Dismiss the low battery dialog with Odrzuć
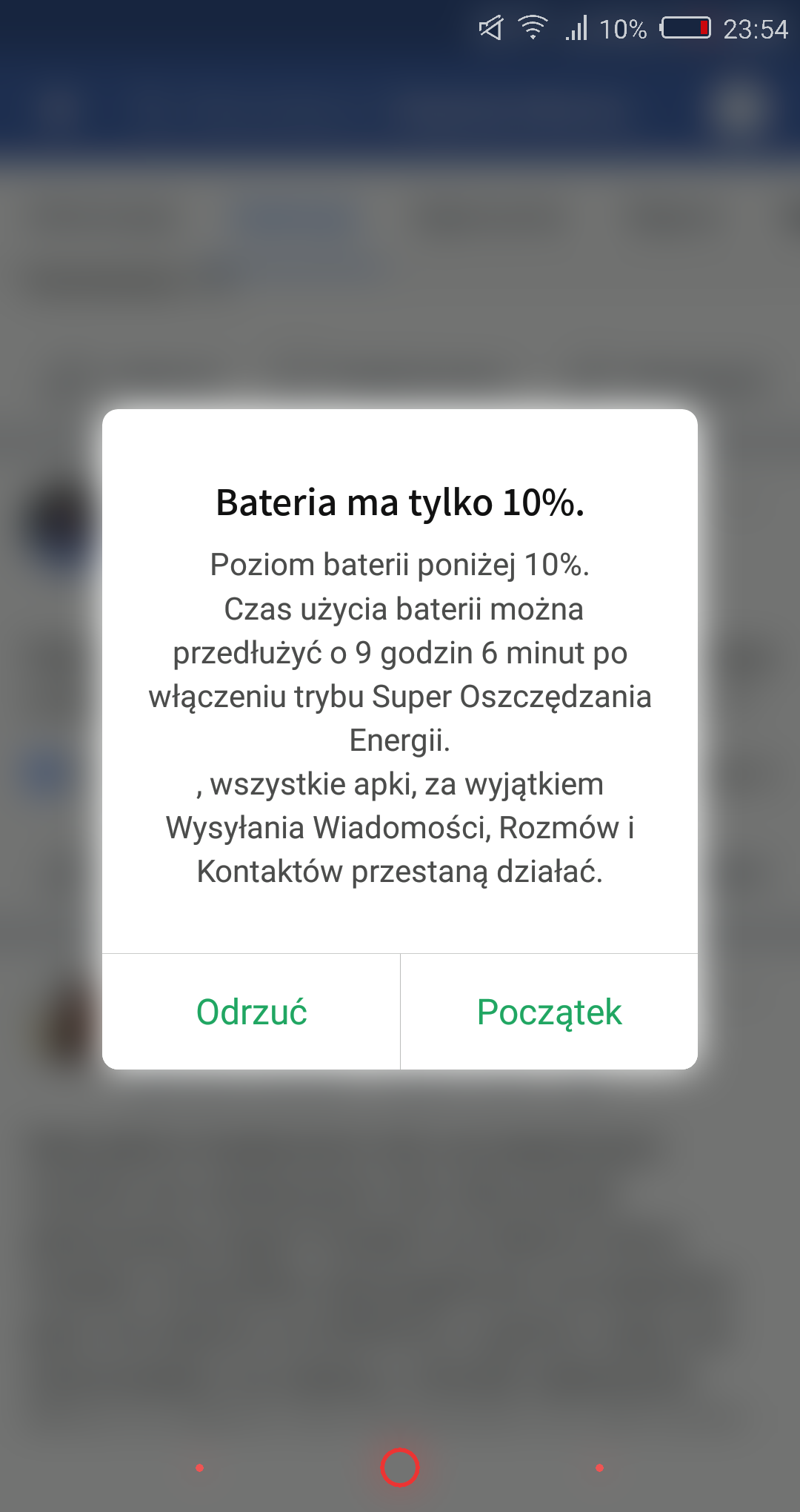This screenshot has height=1512, width=800. [251, 1012]
